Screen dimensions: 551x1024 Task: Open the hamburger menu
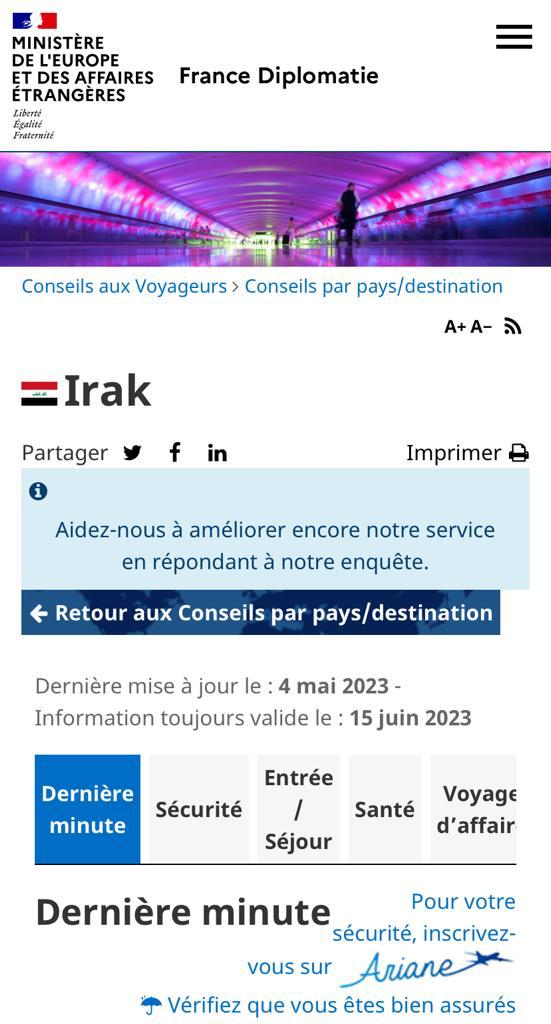(514, 37)
